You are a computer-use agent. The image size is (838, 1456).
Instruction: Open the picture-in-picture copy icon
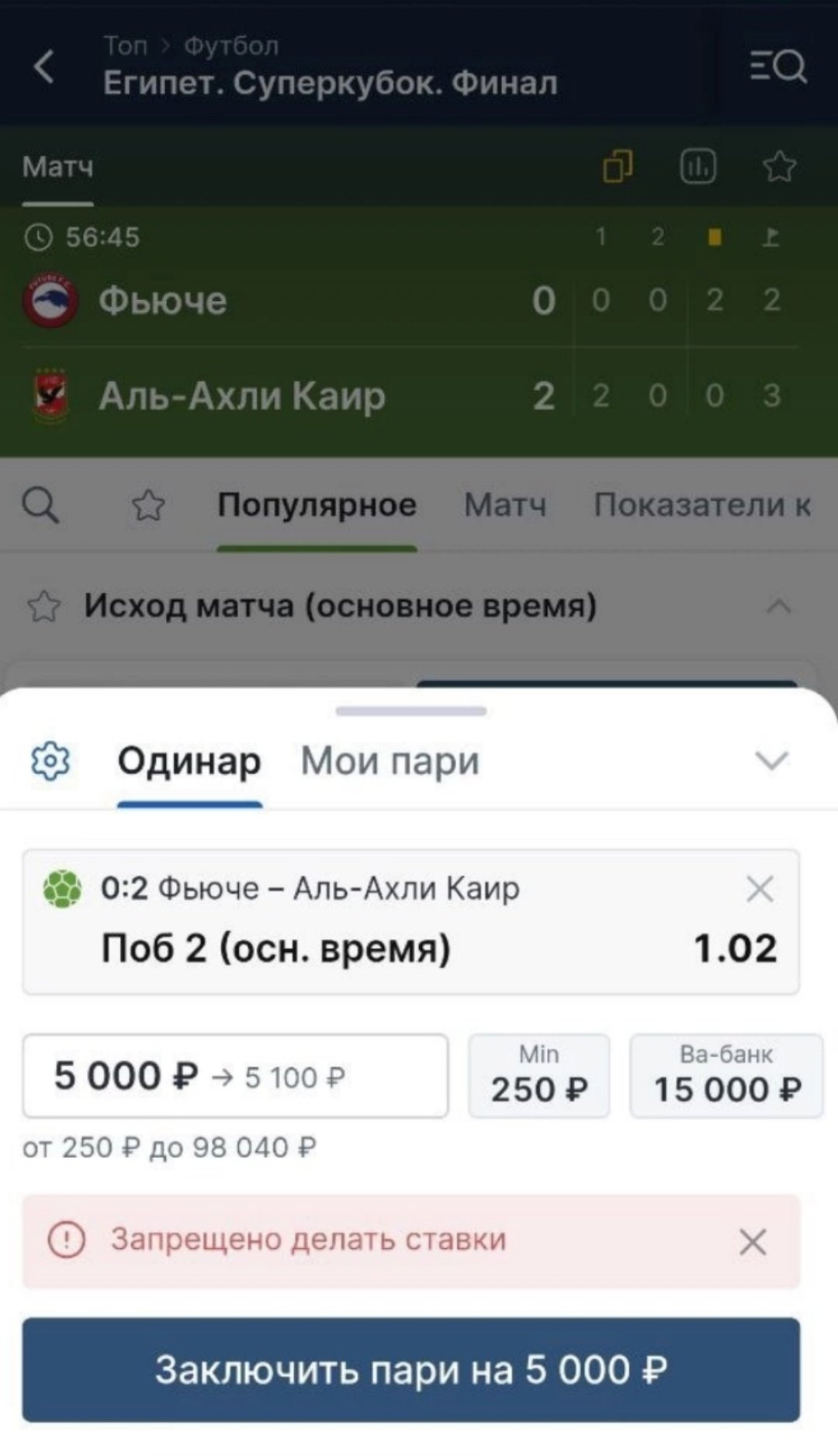click(x=618, y=166)
